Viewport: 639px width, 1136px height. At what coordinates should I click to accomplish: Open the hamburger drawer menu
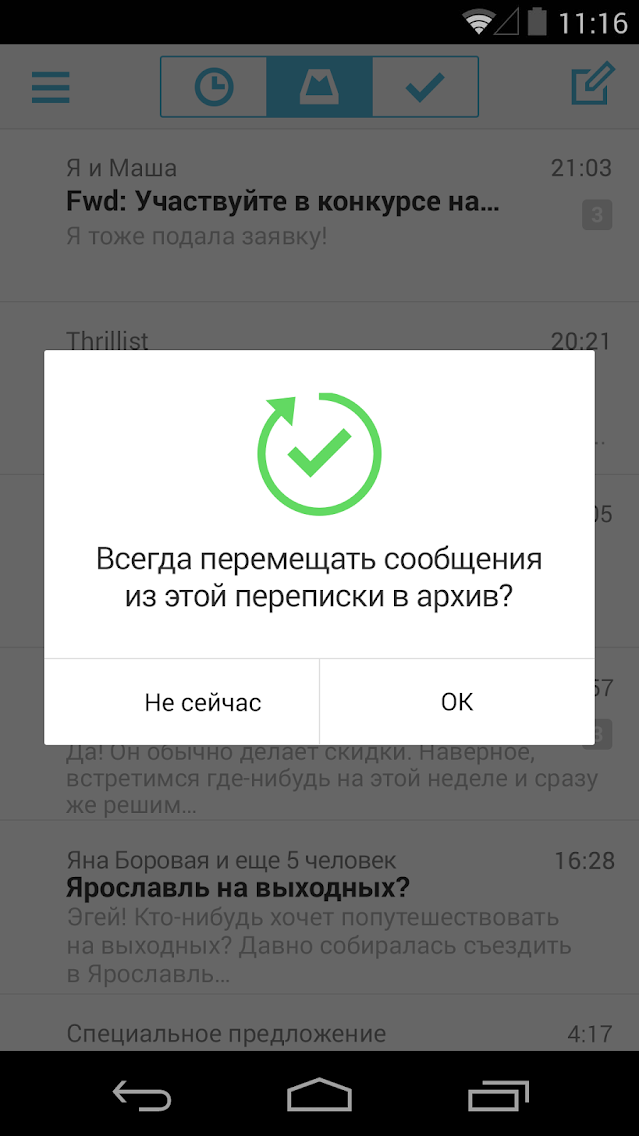51,87
